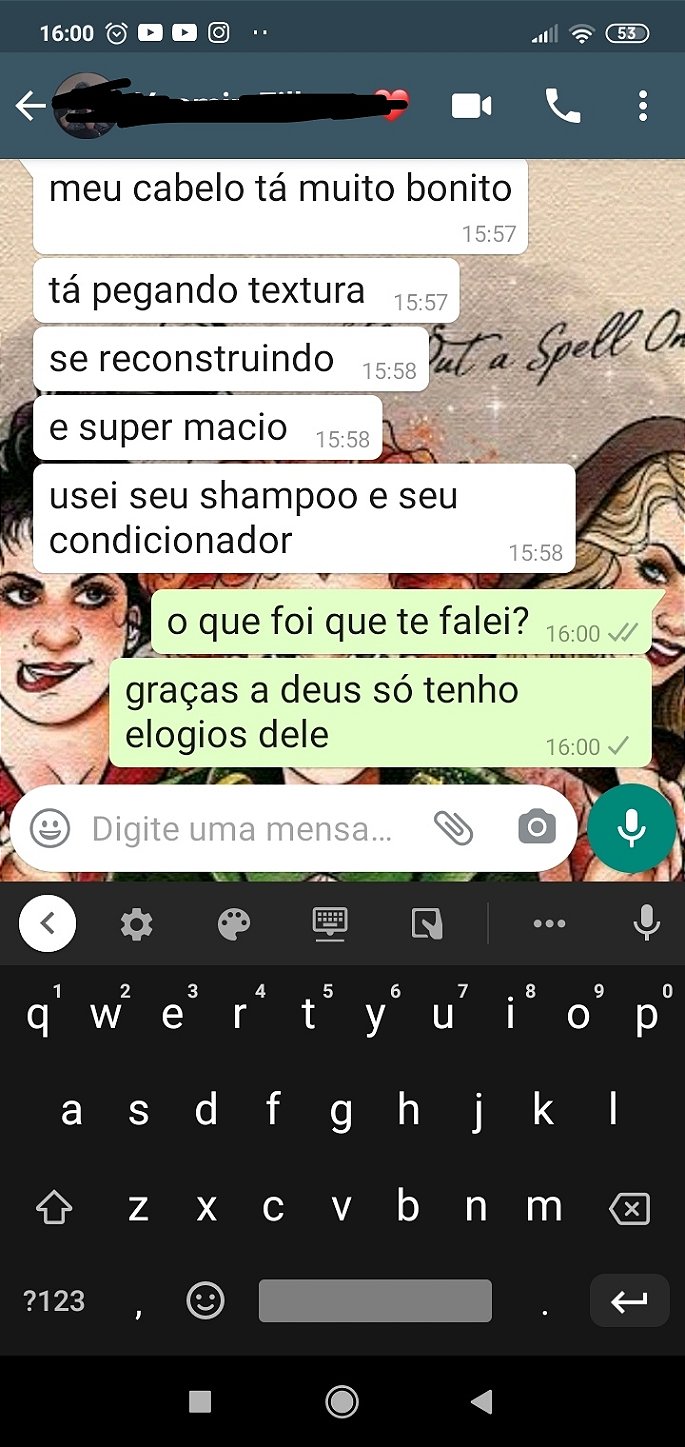The width and height of the screenshot is (685, 1447).
Task: Record a voice message
Action: (631, 828)
